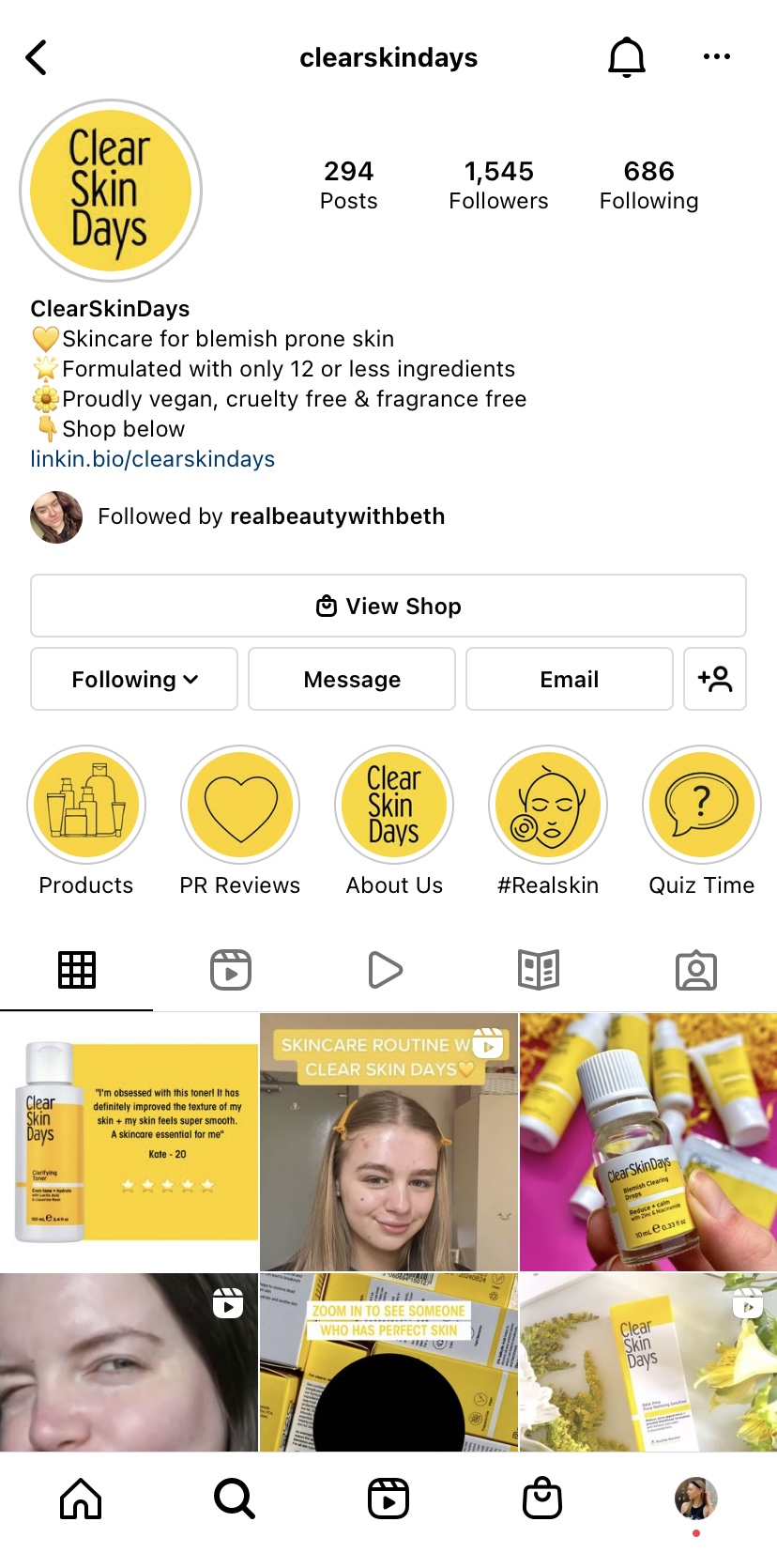This screenshot has height=1568, width=777.
Task: Open the #Realskin highlight
Action: [548, 805]
